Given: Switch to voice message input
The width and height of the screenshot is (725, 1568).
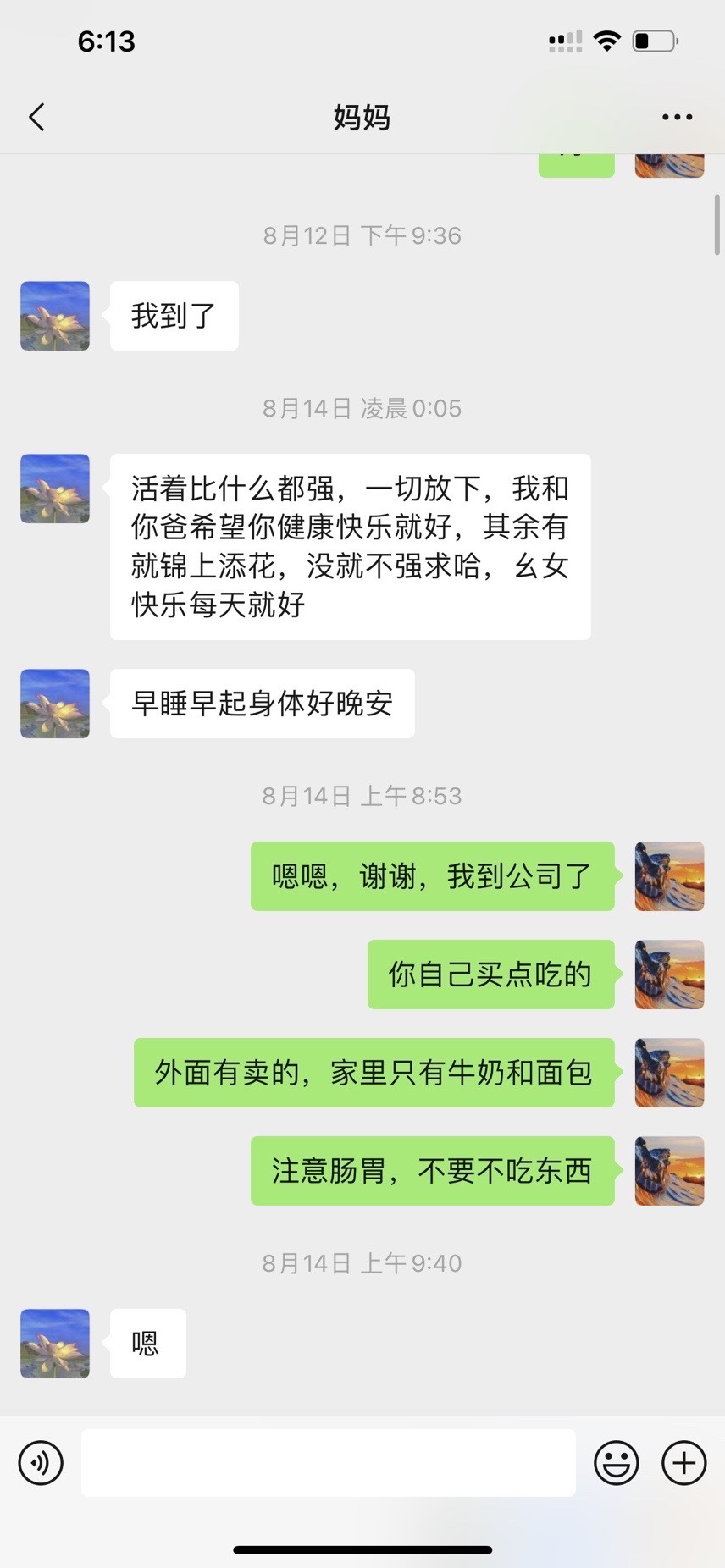Looking at the screenshot, I should (41, 1462).
